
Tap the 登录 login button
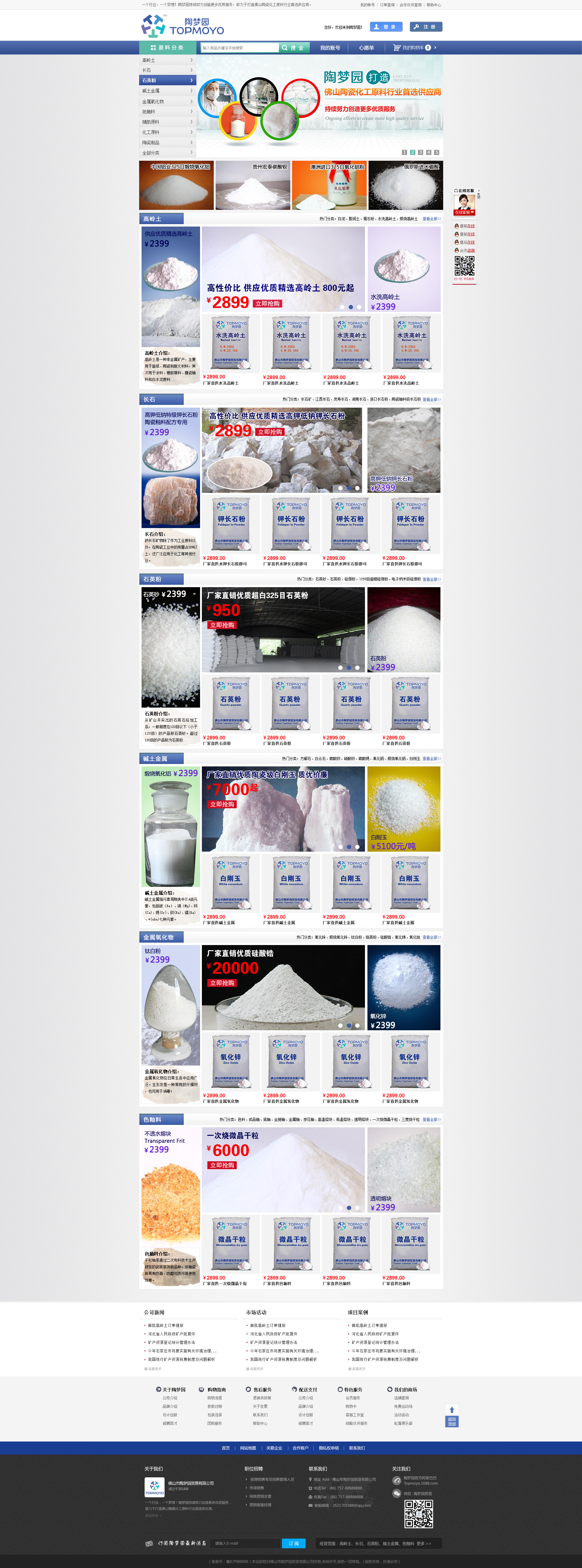click(386, 27)
